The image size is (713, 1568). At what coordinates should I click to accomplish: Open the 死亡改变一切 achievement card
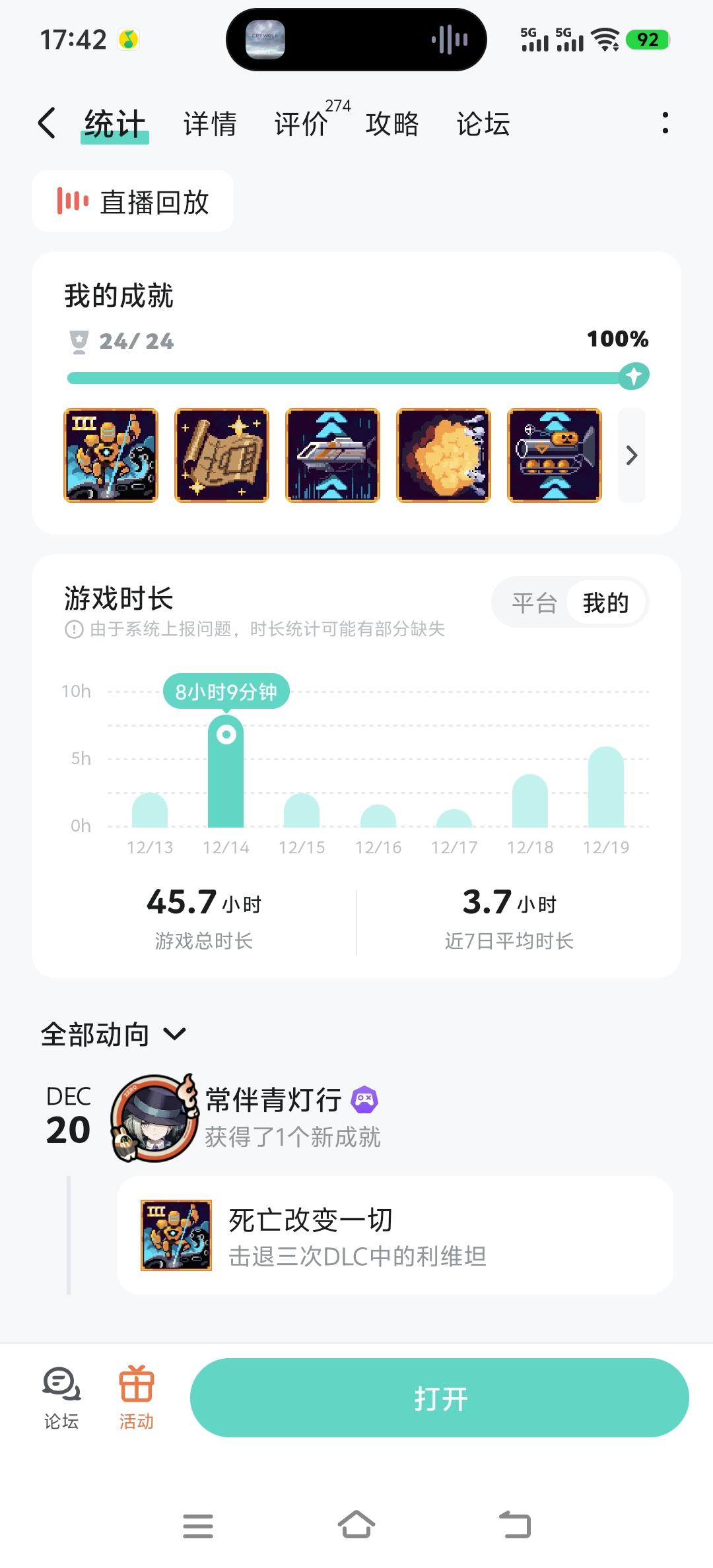click(x=395, y=1235)
